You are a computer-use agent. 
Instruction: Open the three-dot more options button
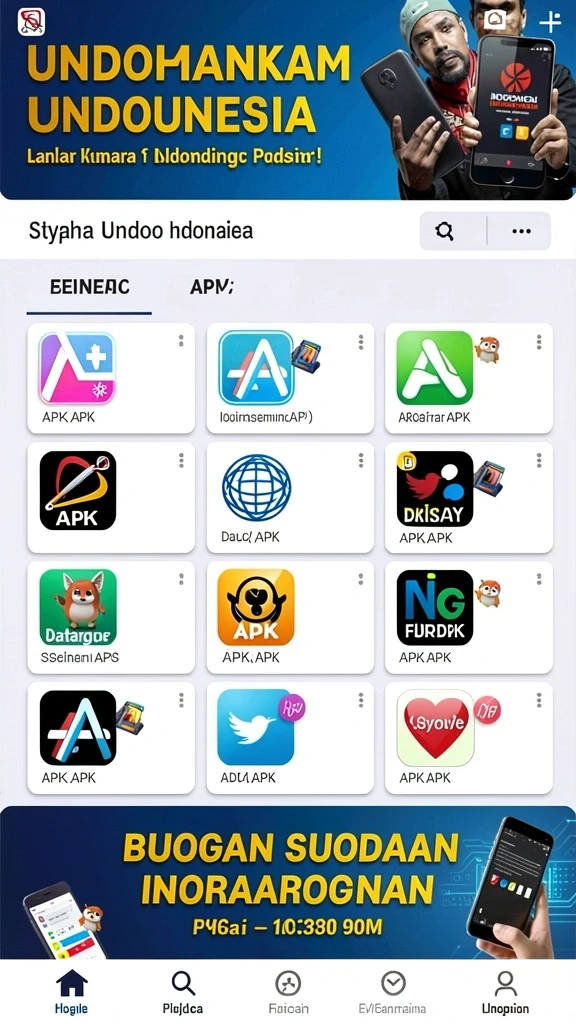coord(521,231)
